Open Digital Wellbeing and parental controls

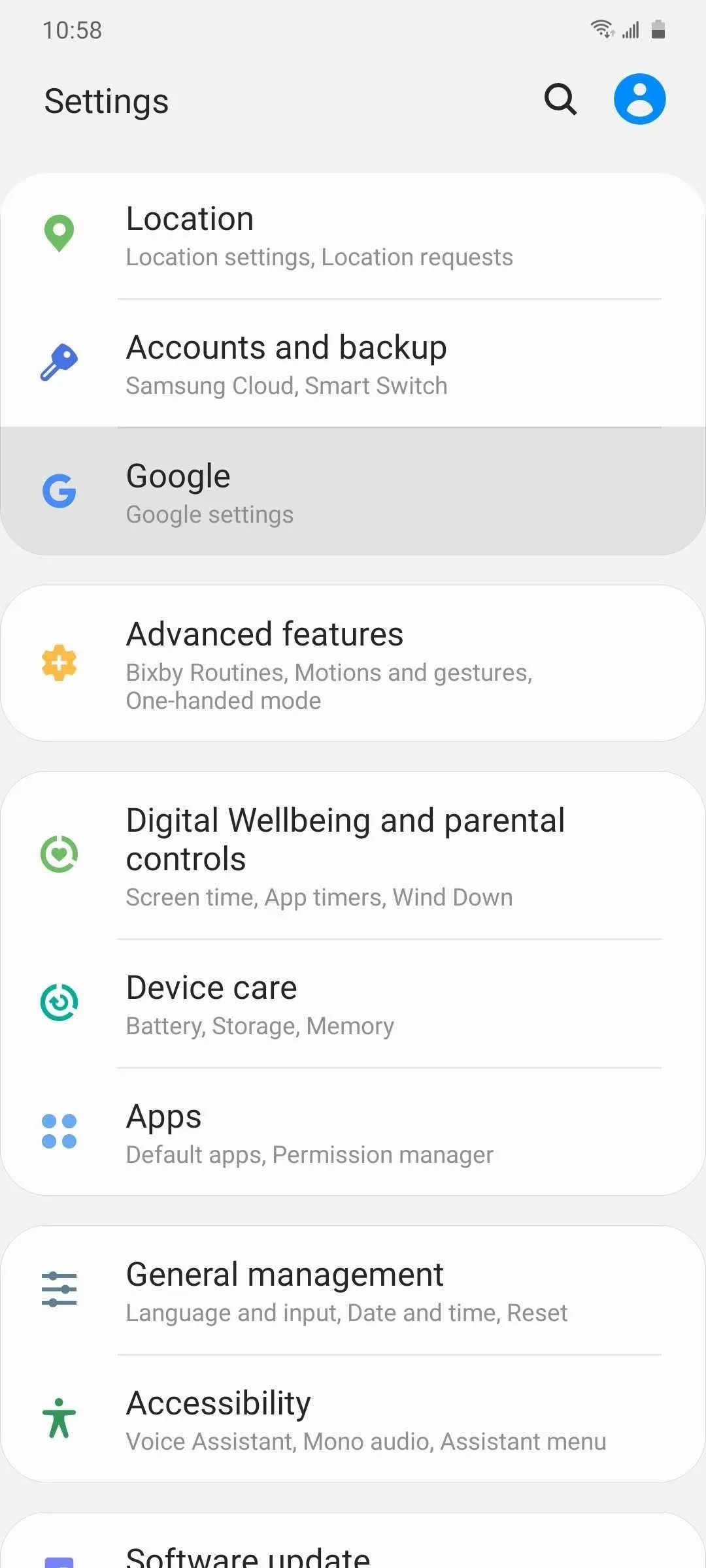pos(353,855)
